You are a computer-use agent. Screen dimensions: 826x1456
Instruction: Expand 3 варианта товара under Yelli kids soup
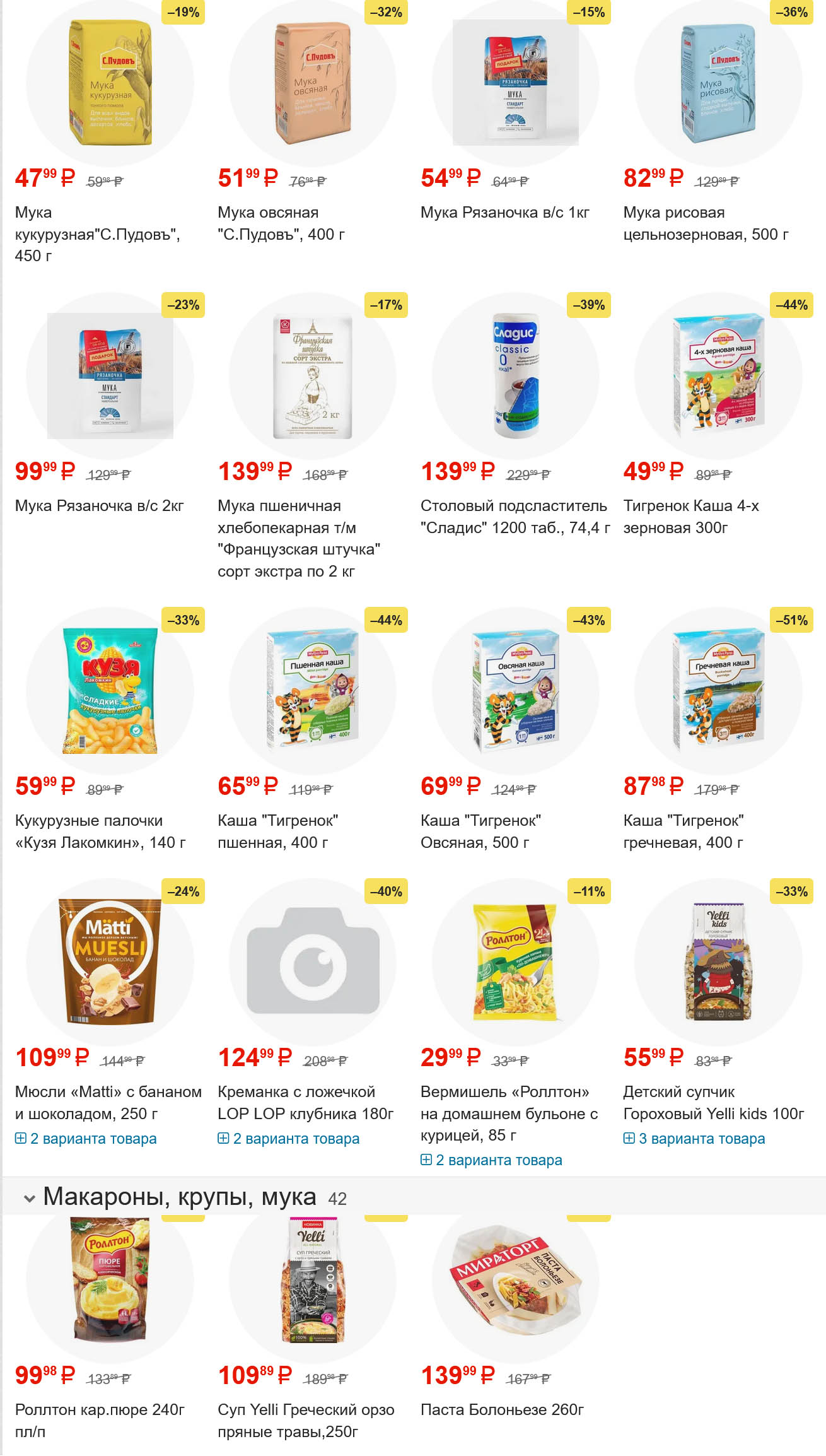click(x=694, y=1139)
